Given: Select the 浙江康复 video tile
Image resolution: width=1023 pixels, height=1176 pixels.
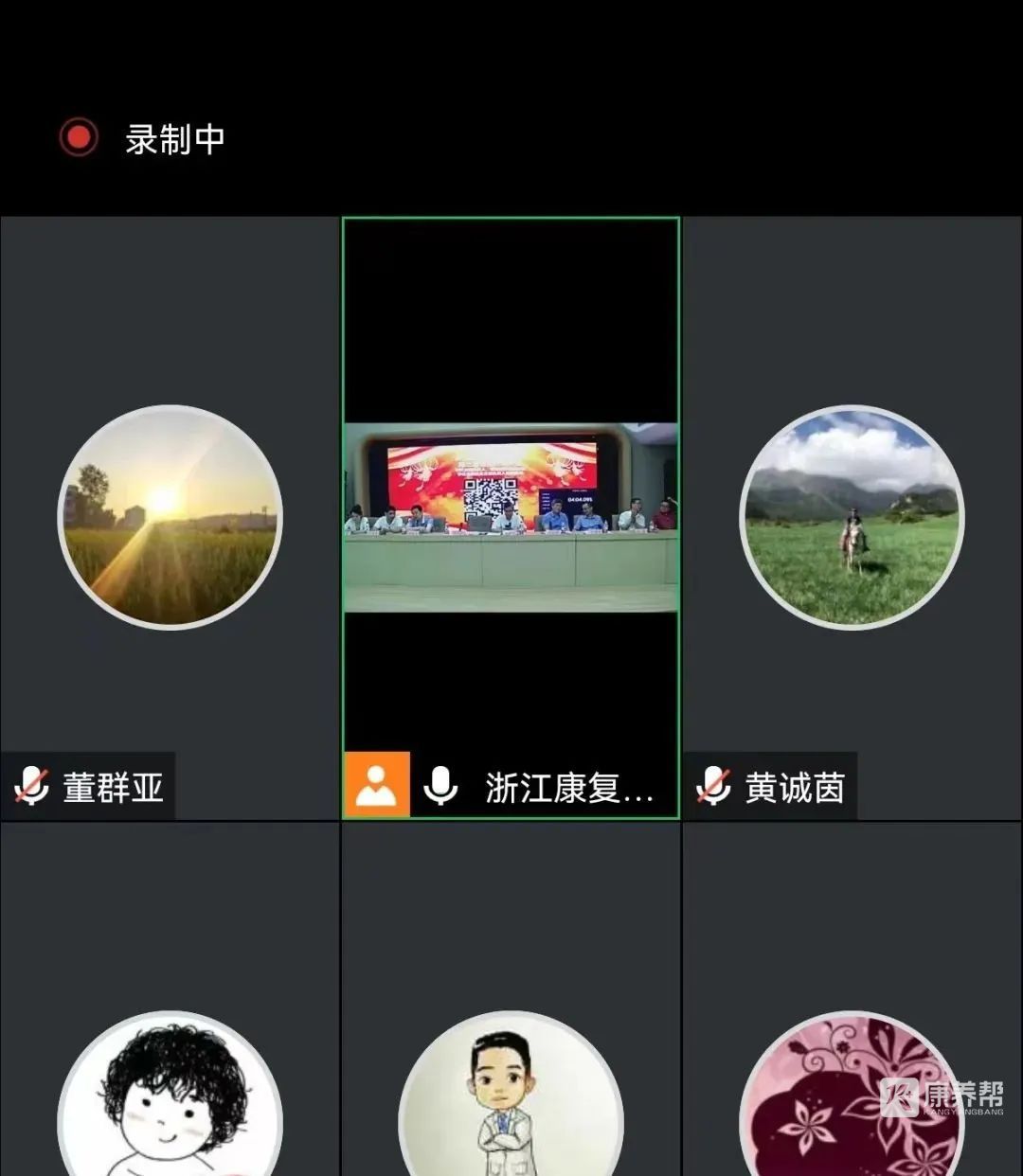Looking at the screenshot, I should (511, 517).
